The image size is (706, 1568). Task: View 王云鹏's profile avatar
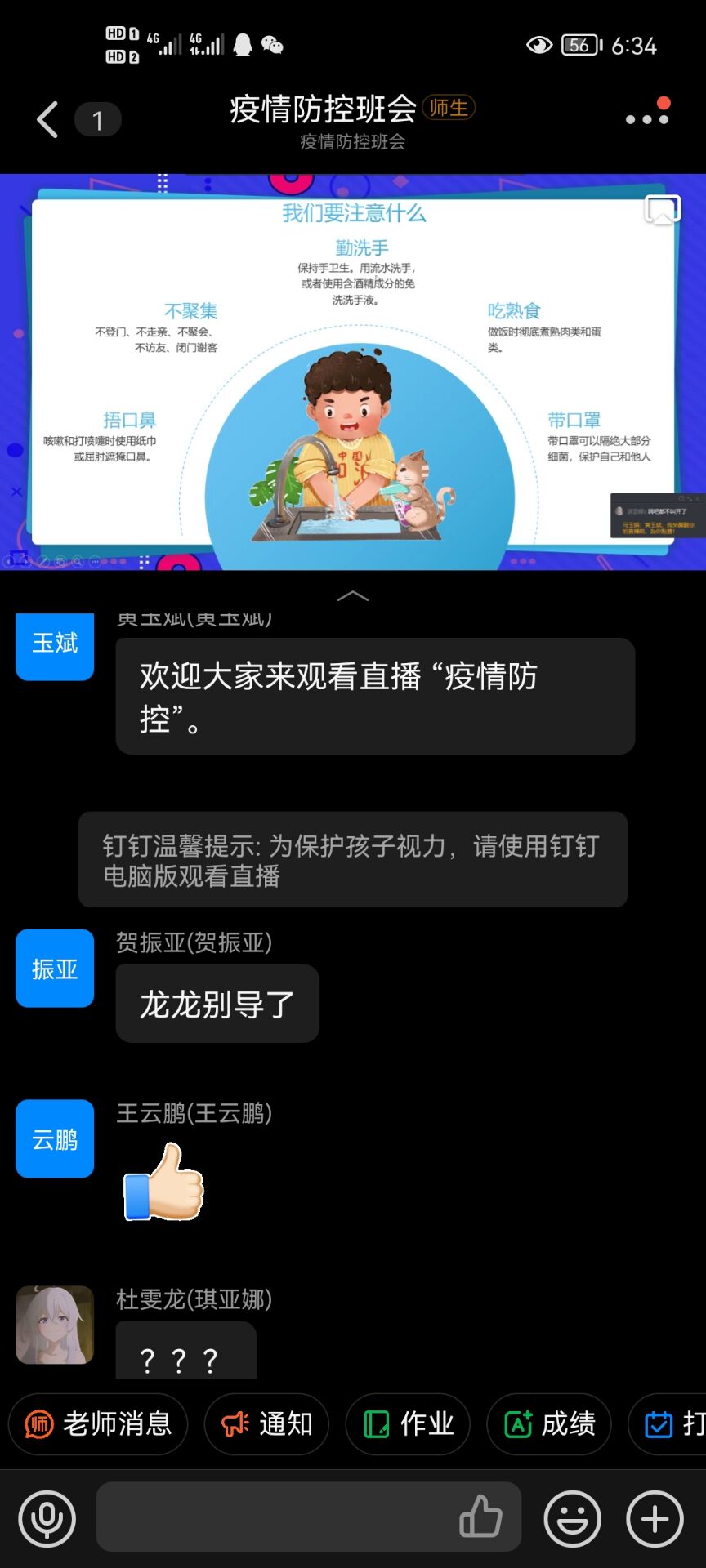click(55, 1139)
